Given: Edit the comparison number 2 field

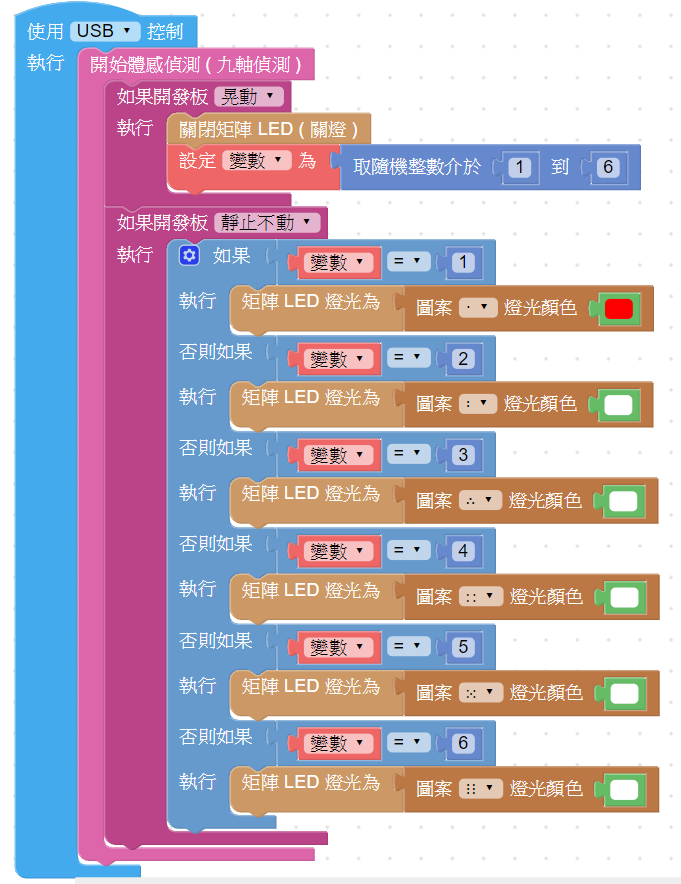Looking at the screenshot, I should pos(462,359).
